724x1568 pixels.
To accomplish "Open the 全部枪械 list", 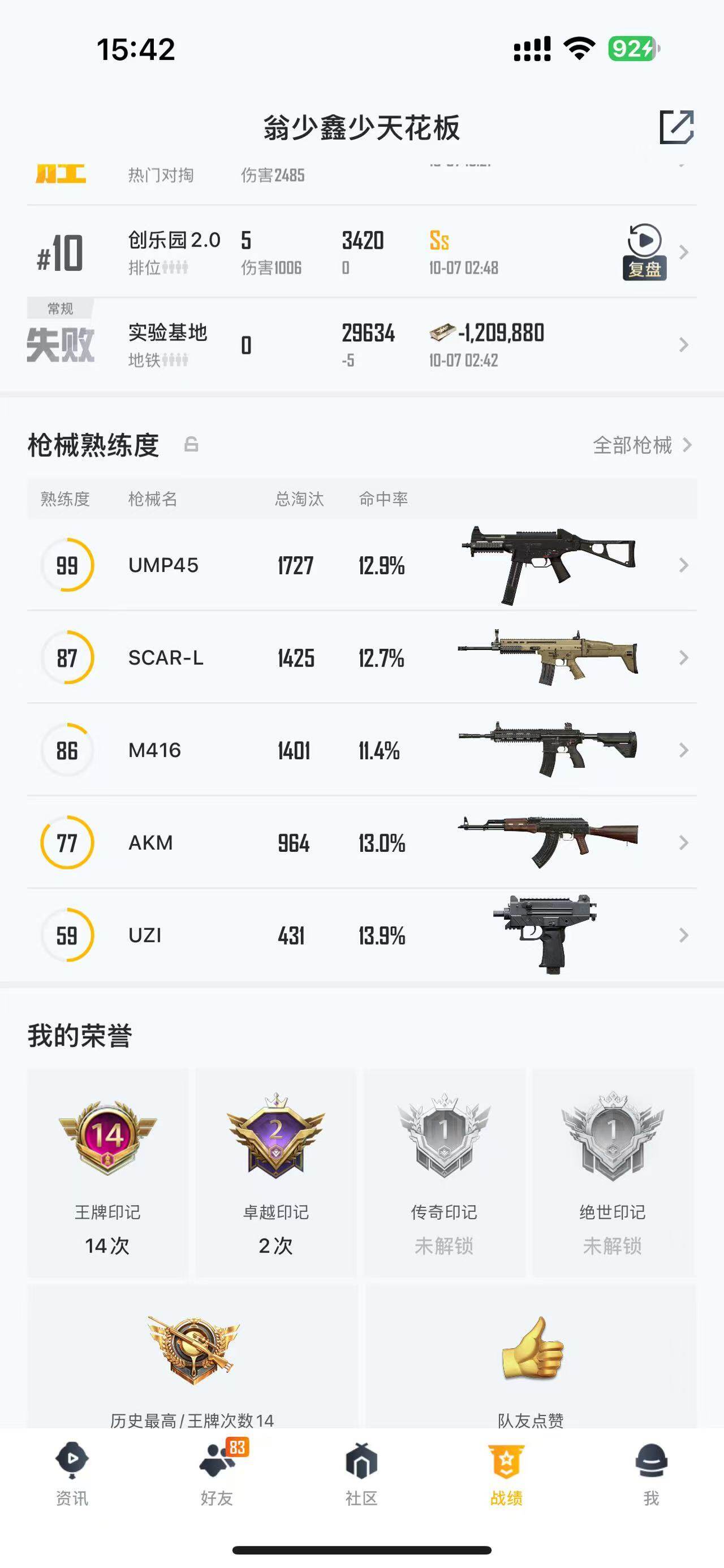I will 642,445.
